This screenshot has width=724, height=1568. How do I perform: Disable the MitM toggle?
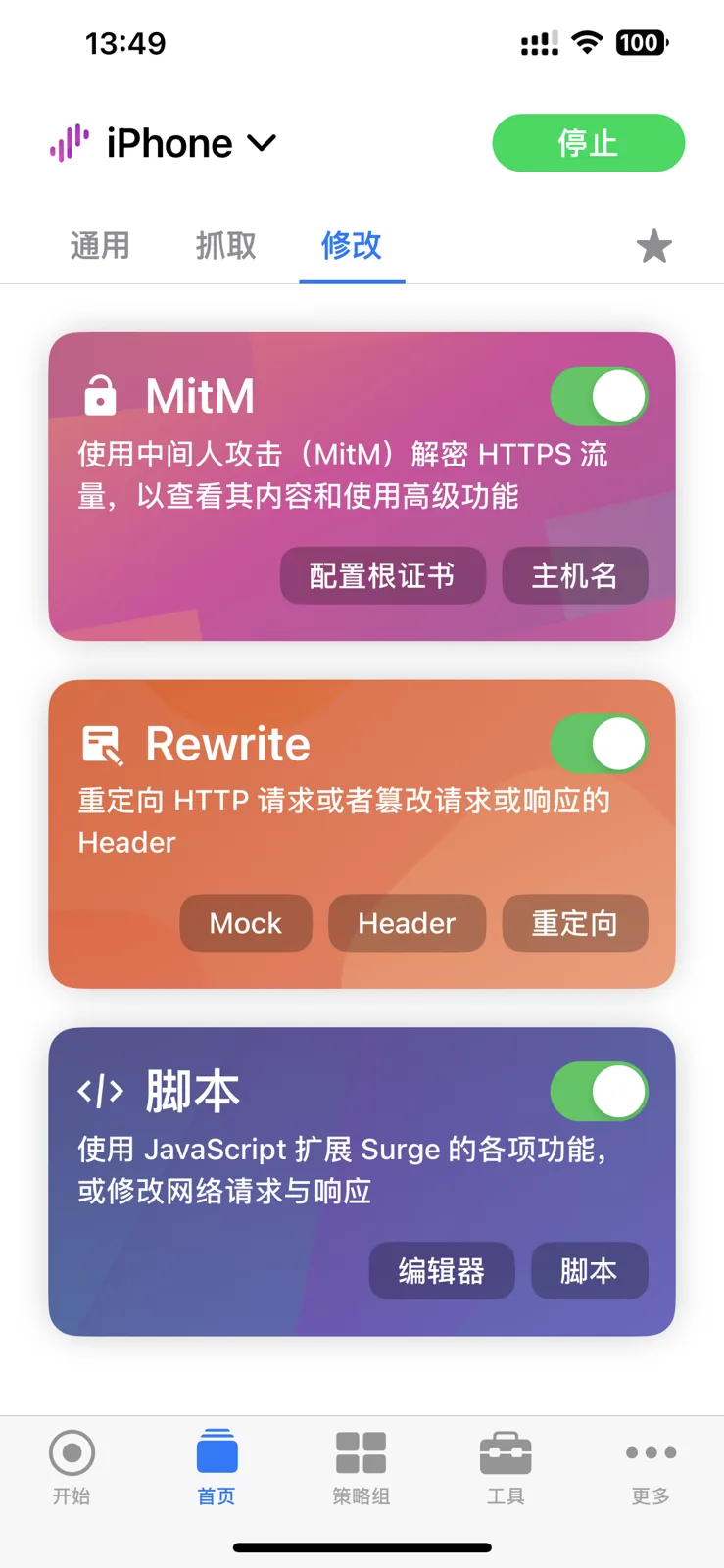point(599,396)
